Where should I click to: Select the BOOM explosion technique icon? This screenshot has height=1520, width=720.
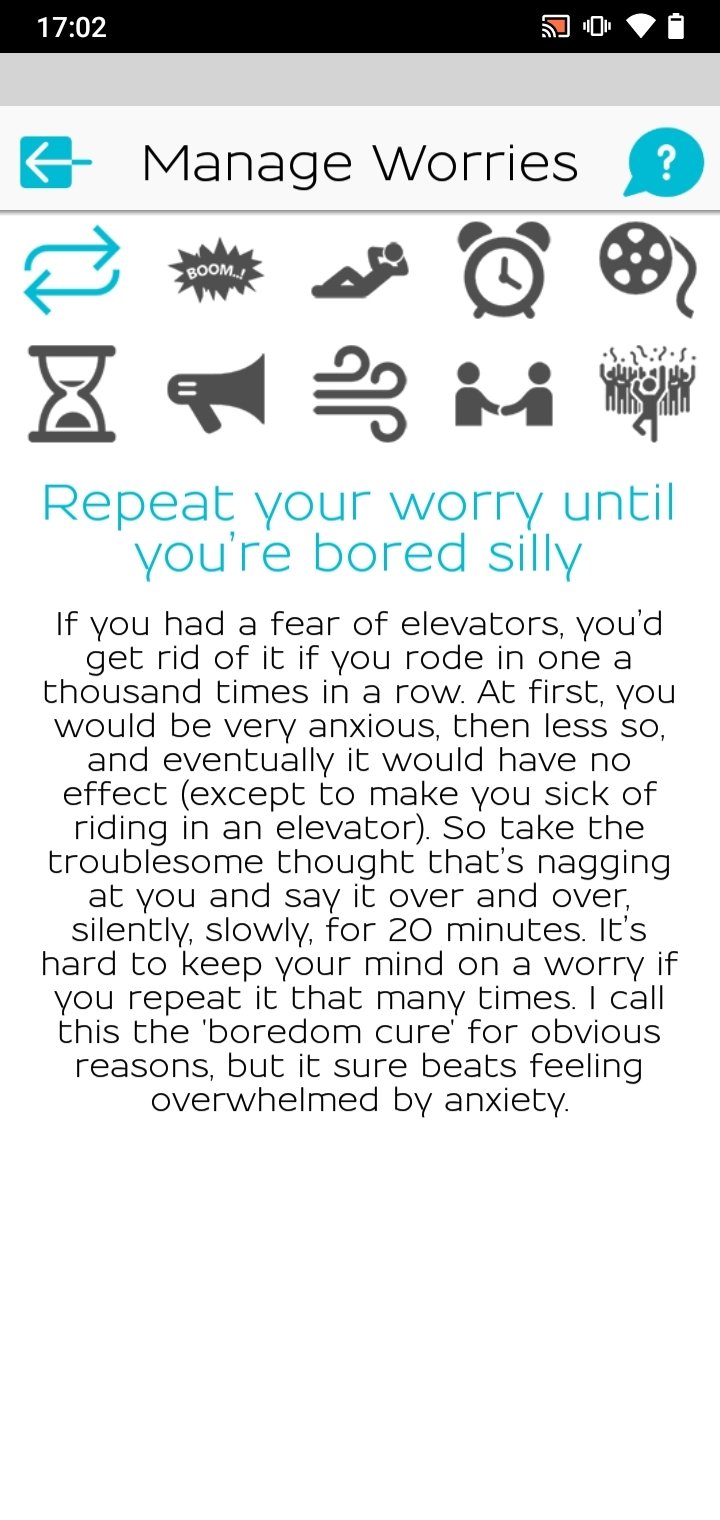(215, 270)
